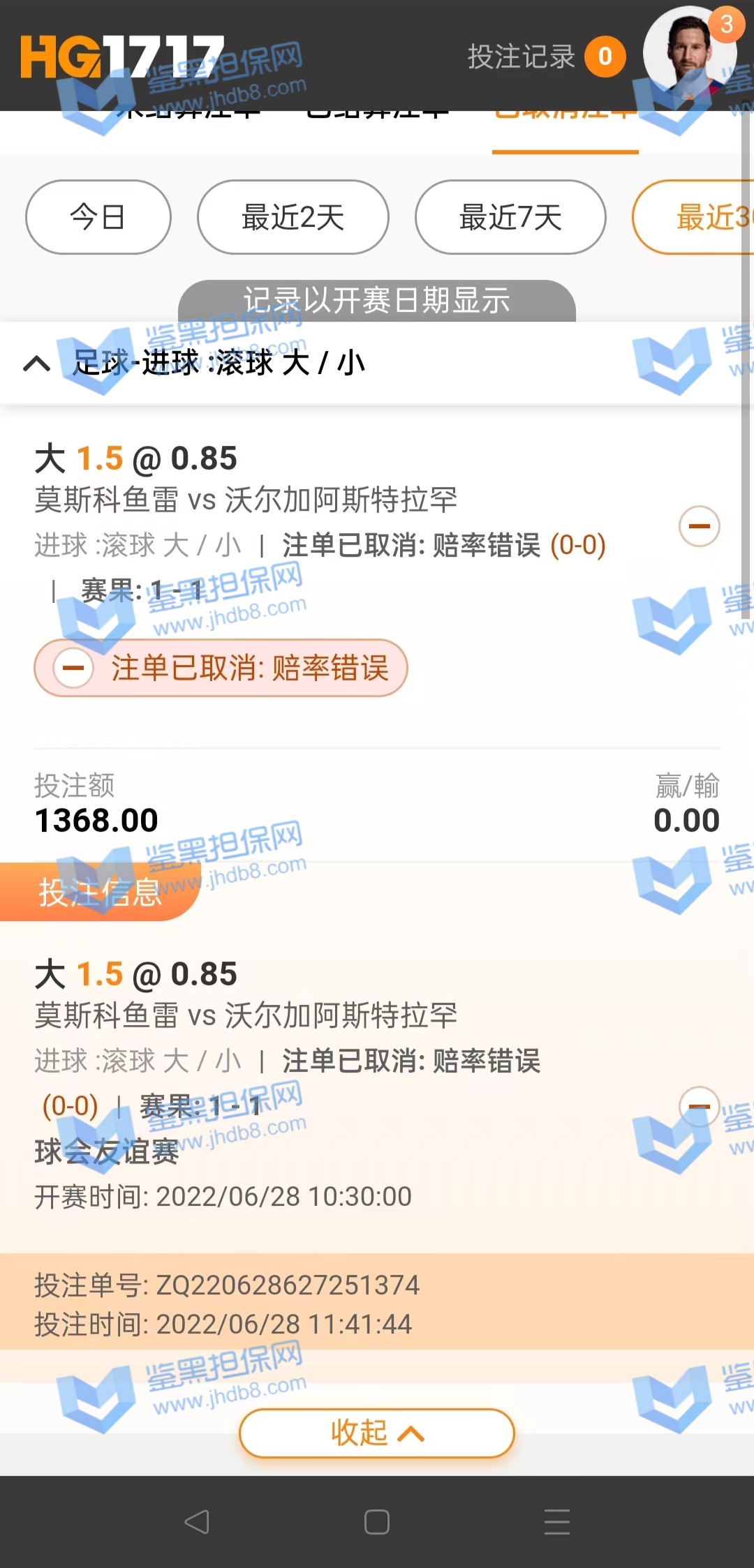Collapse 足球-进球 :滚球 大 / 小 section
This screenshot has height=1568, width=754.
coord(37,363)
